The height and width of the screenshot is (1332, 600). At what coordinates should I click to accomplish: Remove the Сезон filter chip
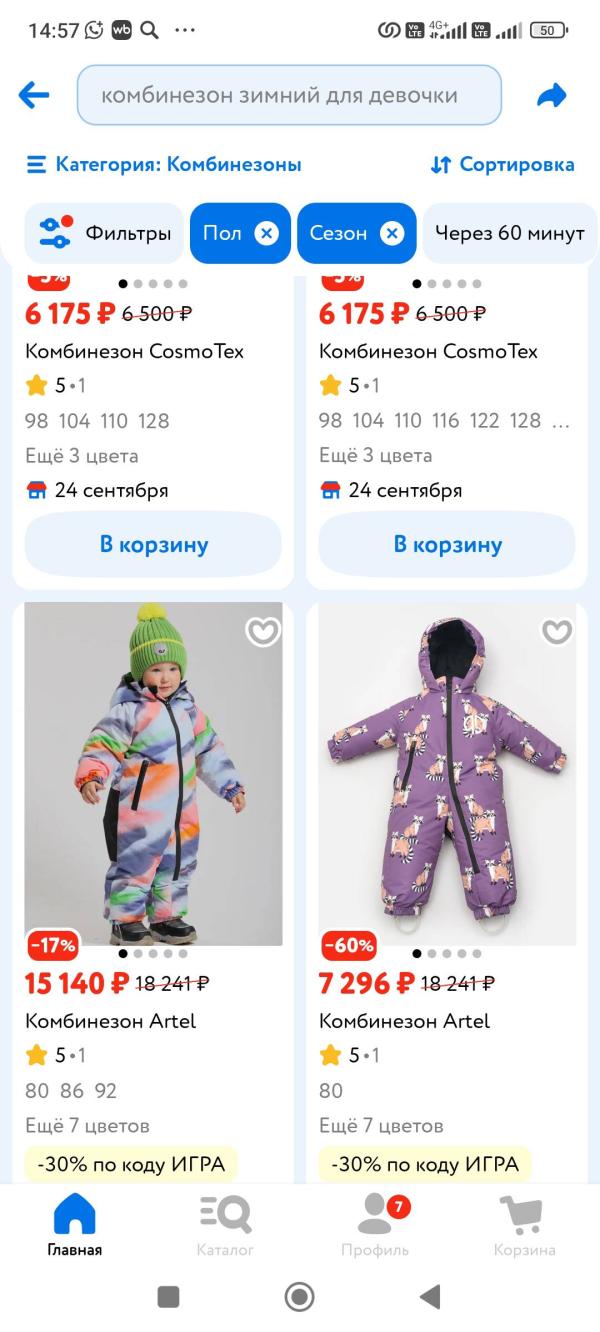click(392, 233)
